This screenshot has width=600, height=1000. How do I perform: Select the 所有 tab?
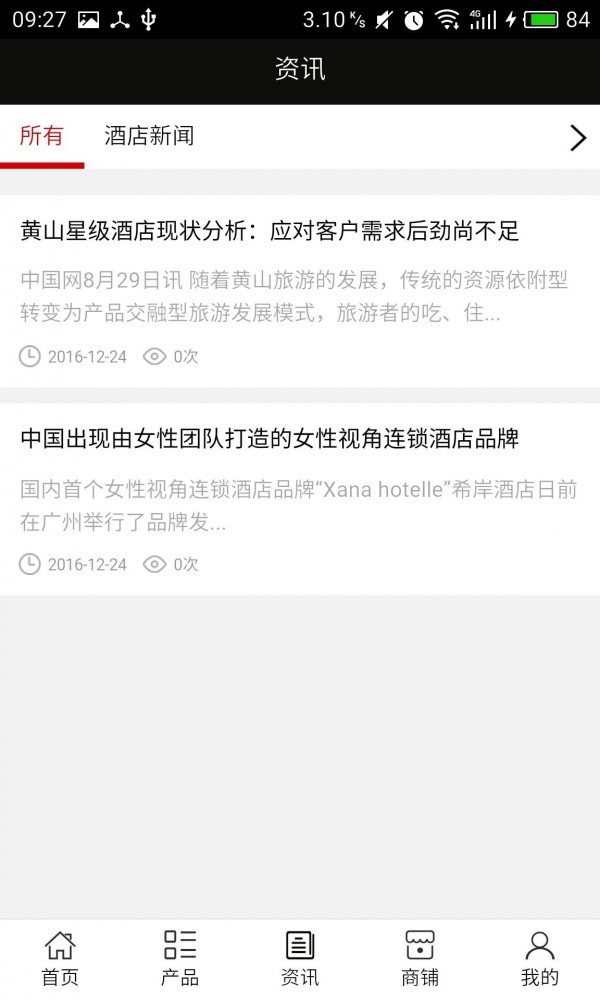click(x=41, y=136)
